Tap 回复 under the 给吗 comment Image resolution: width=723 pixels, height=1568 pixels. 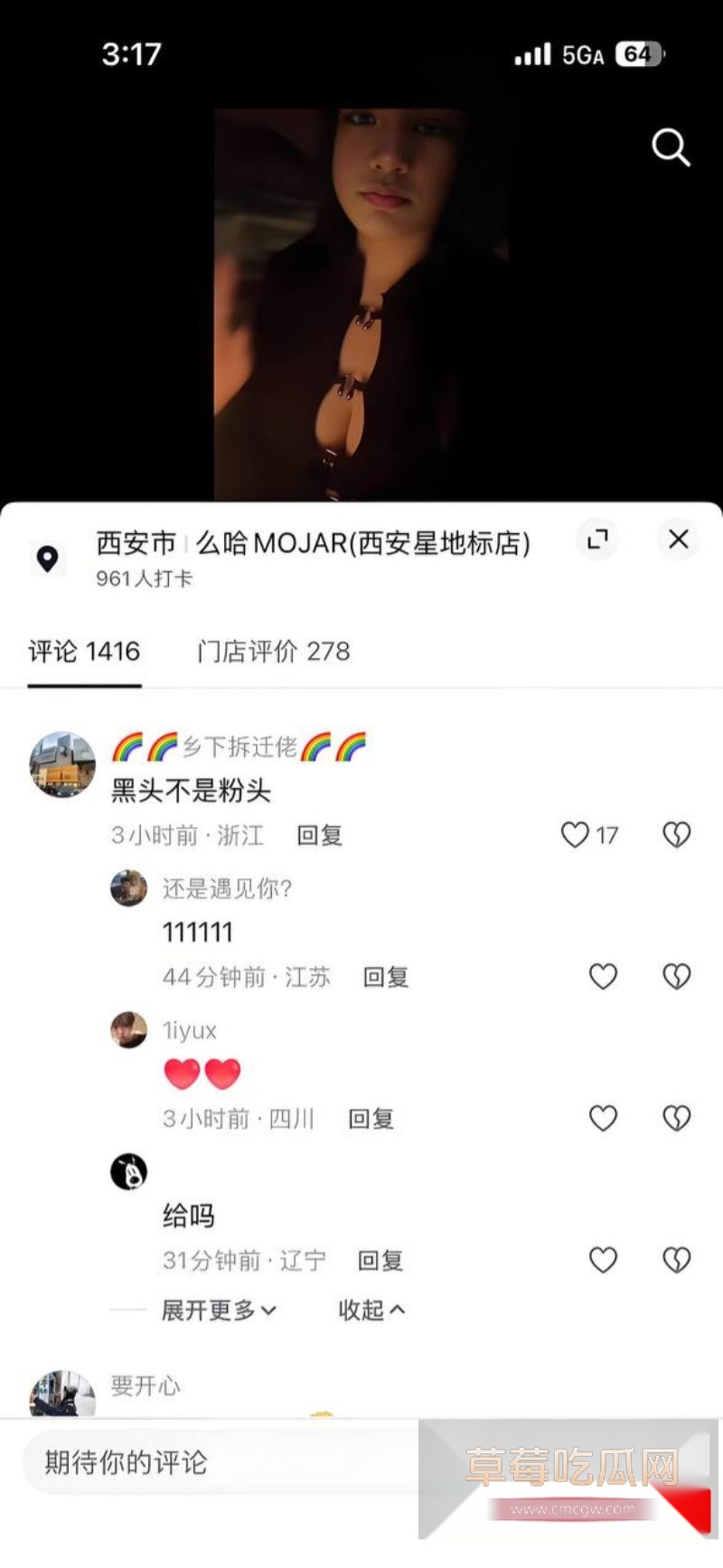click(x=379, y=1260)
